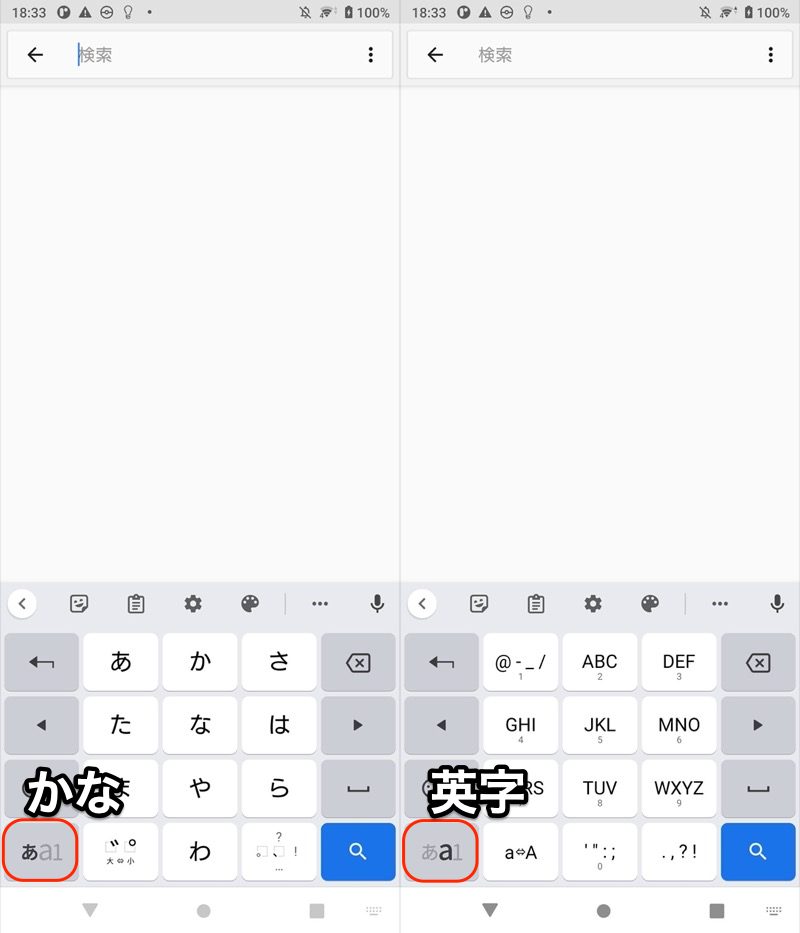Hit the な key
The width and height of the screenshot is (800, 933).
pyautogui.click(x=200, y=725)
